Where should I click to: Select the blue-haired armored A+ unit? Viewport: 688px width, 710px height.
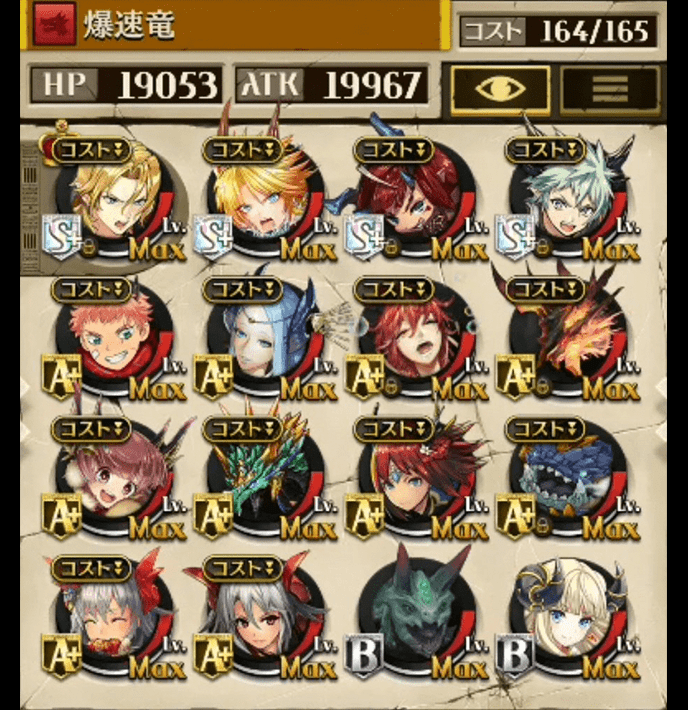(266, 336)
